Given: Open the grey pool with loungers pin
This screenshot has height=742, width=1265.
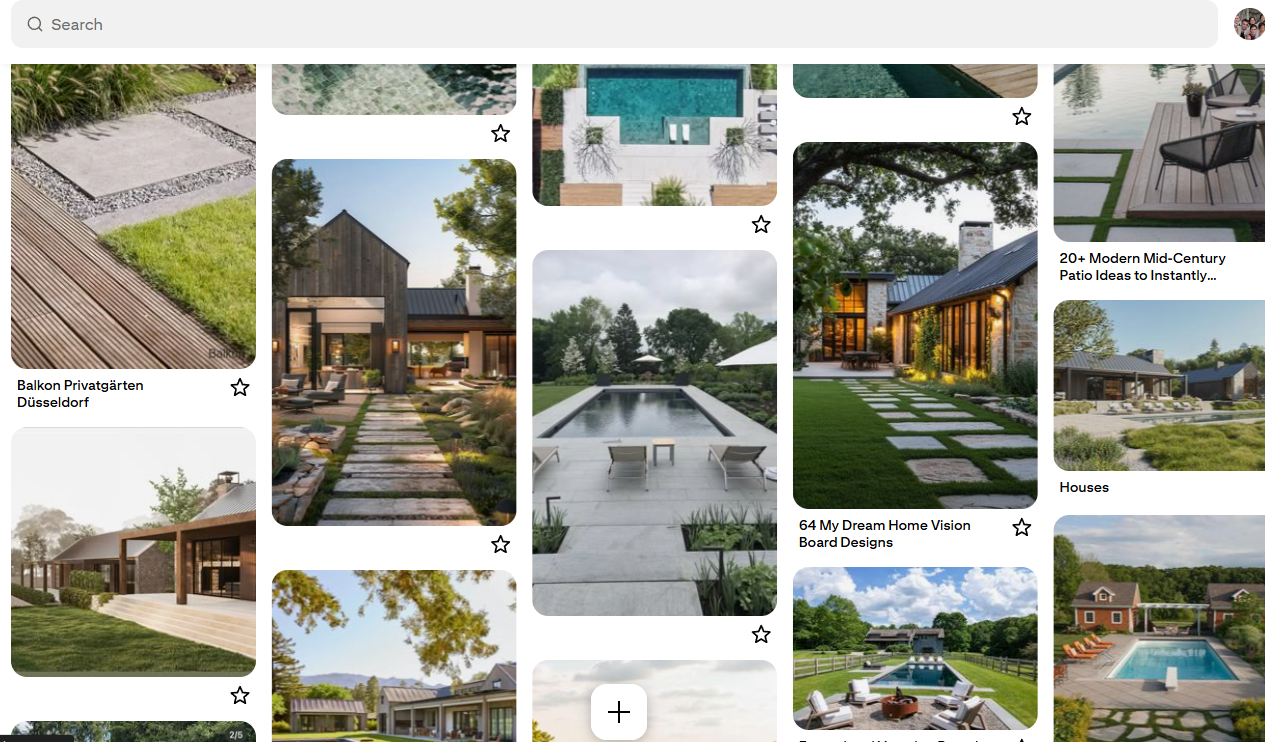Looking at the screenshot, I should click(x=654, y=432).
